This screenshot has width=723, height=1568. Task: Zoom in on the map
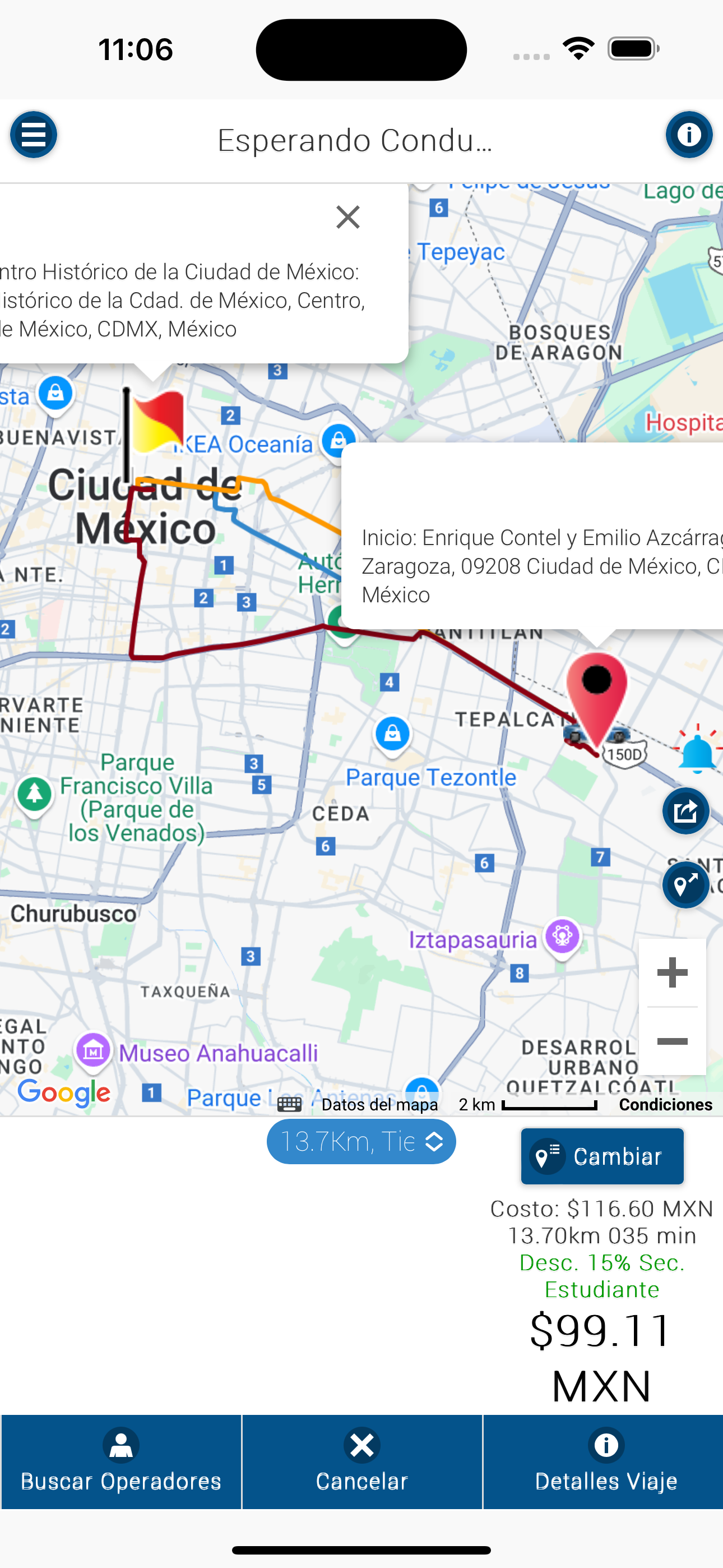672,972
